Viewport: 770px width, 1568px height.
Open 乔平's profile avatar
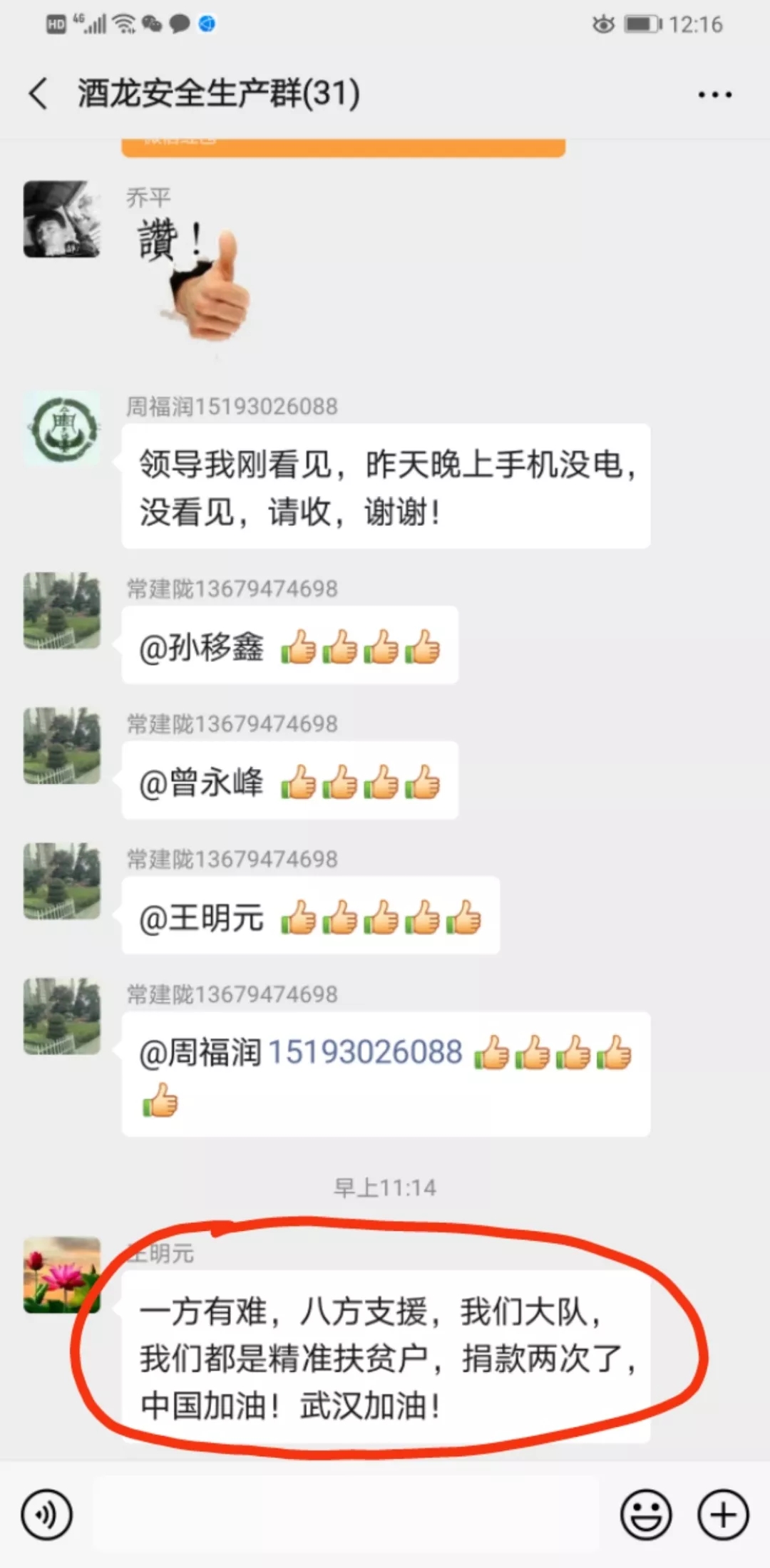[62, 219]
